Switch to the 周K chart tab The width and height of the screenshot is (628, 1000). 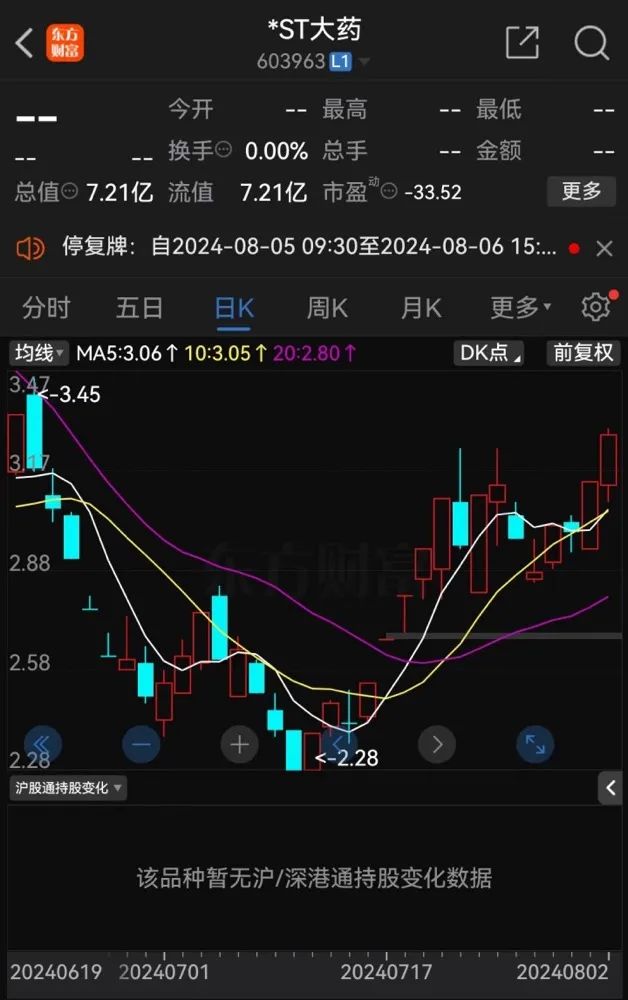pos(327,308)
